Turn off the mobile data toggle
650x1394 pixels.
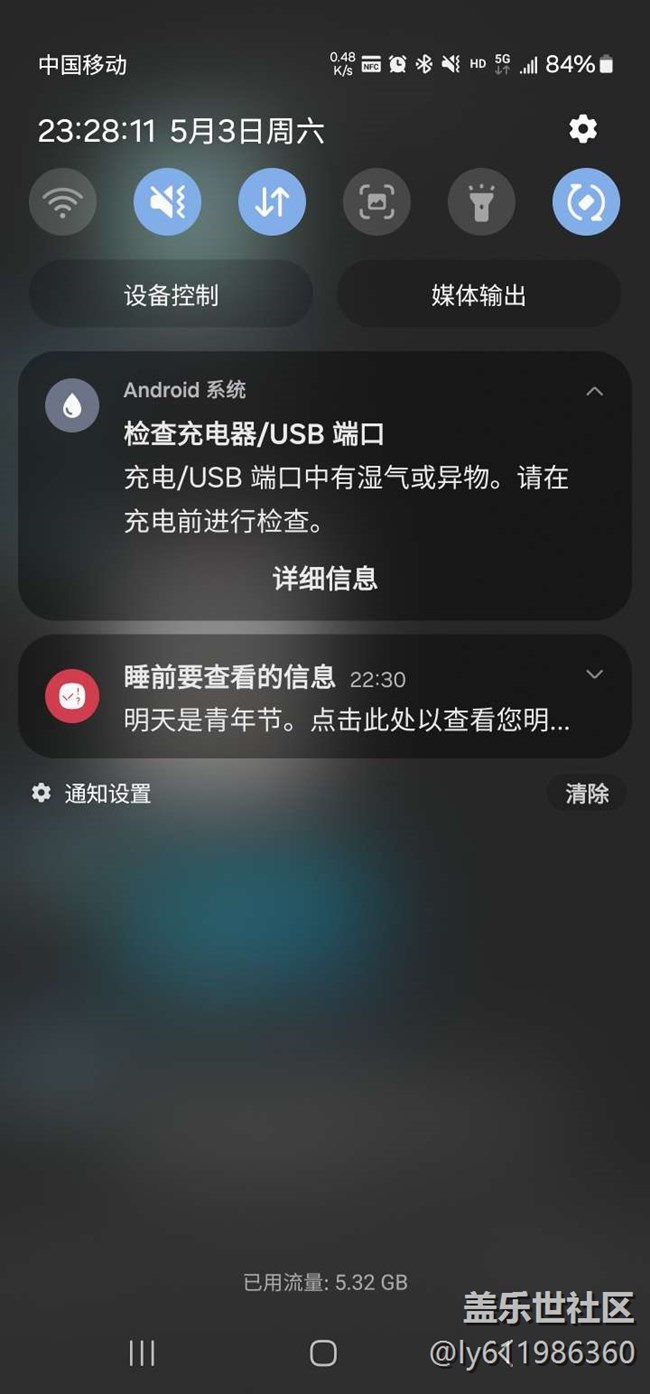tap(272, 202)
